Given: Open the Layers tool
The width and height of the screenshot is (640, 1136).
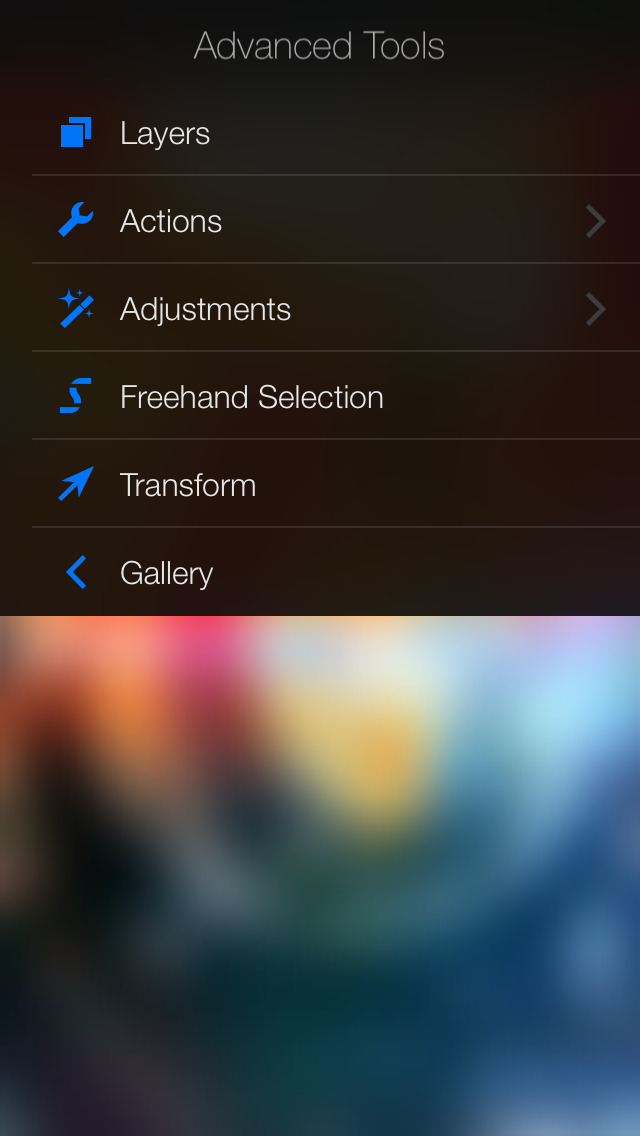Looking at the screenshot, I should click(165, 133).
